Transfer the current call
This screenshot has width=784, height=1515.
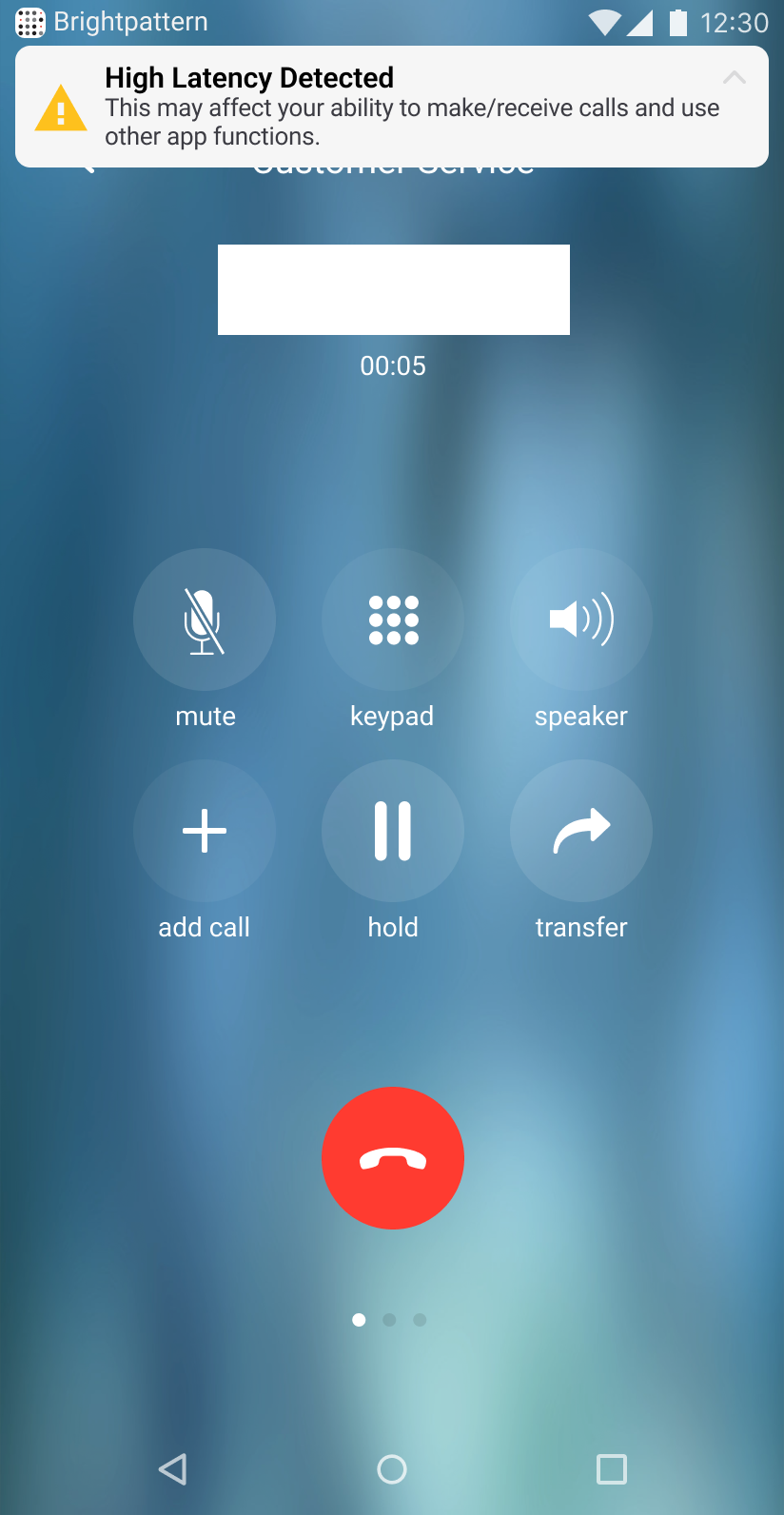coord(581,831)
